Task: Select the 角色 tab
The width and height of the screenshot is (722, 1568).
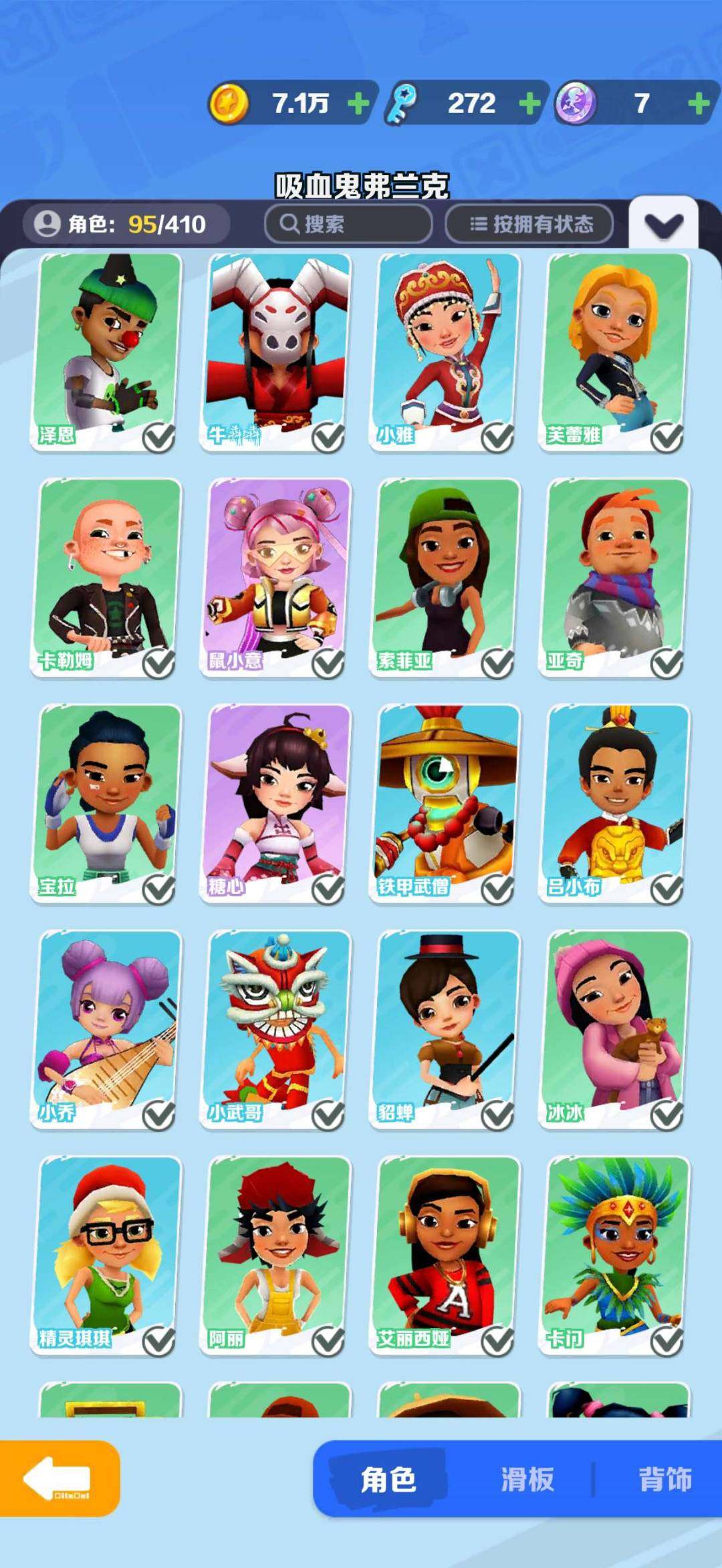Action: tap(388, 1479)
